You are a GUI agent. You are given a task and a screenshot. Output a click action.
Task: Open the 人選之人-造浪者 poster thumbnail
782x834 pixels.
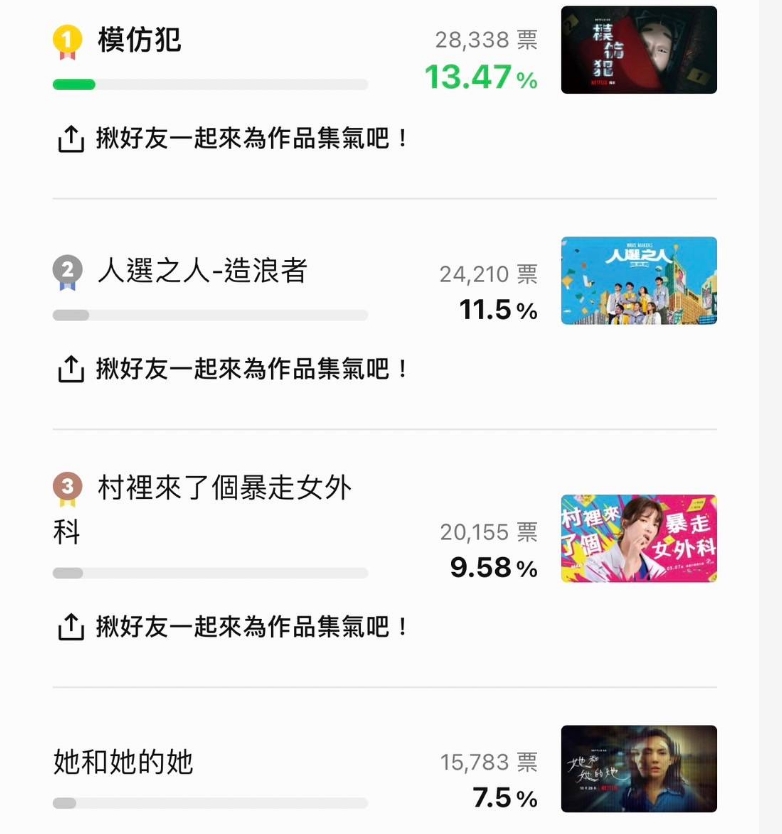638,281
